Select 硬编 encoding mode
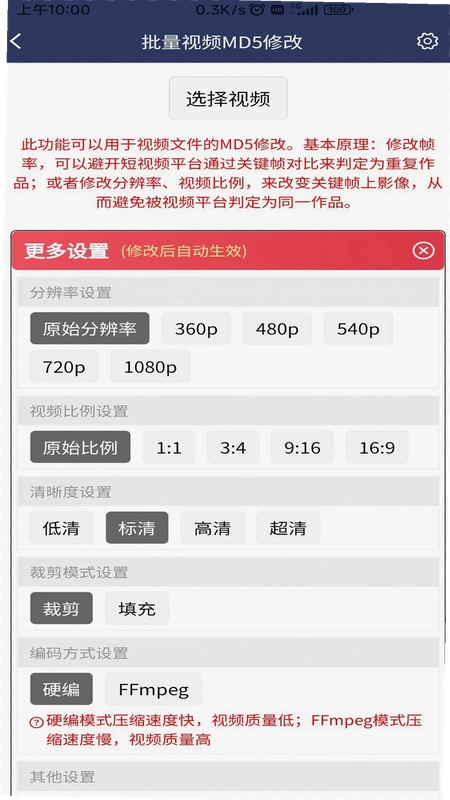The height and width of the screenshot is (800, 450). point(61,689)
